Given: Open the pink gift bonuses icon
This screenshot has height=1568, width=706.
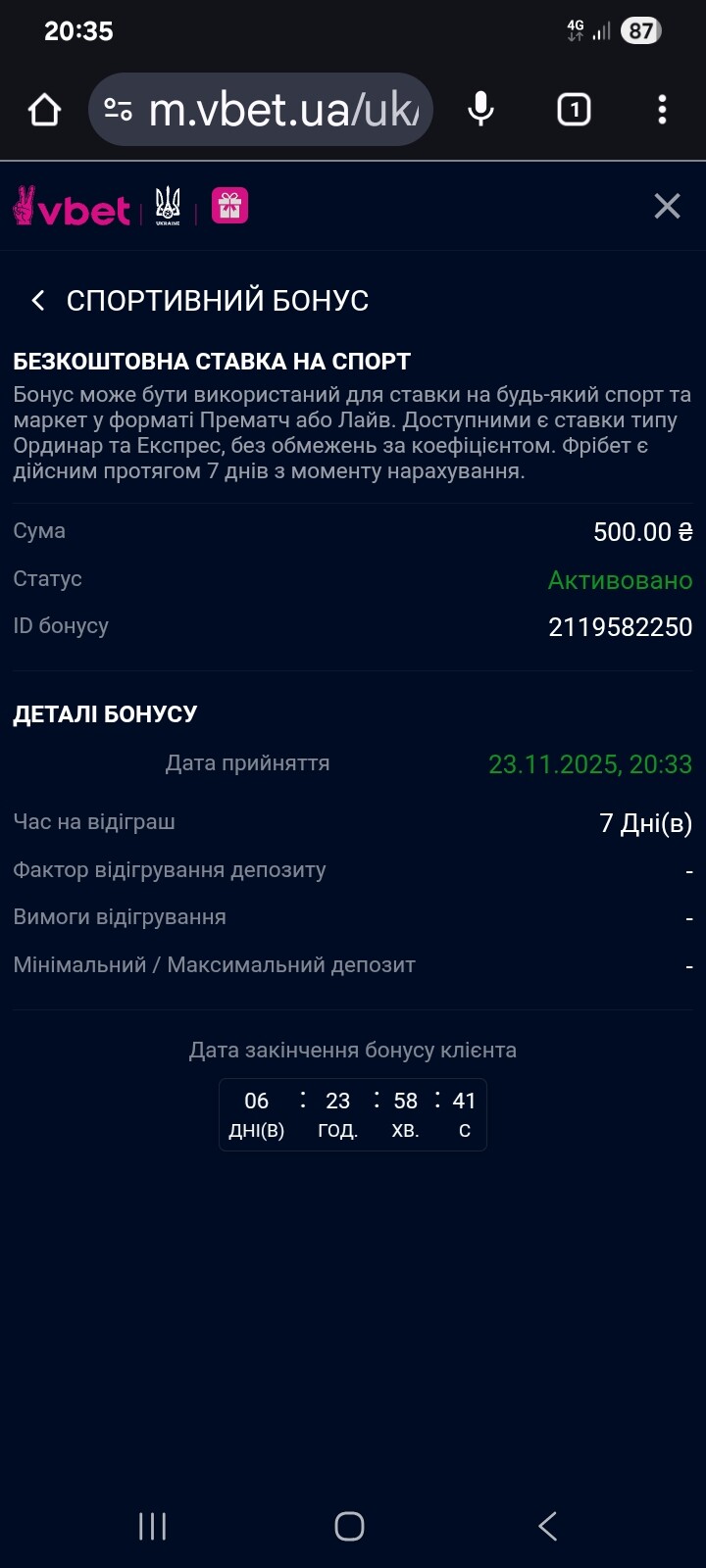Looking at the screenshot, I should pyautogui.click(x=230, y=206).
